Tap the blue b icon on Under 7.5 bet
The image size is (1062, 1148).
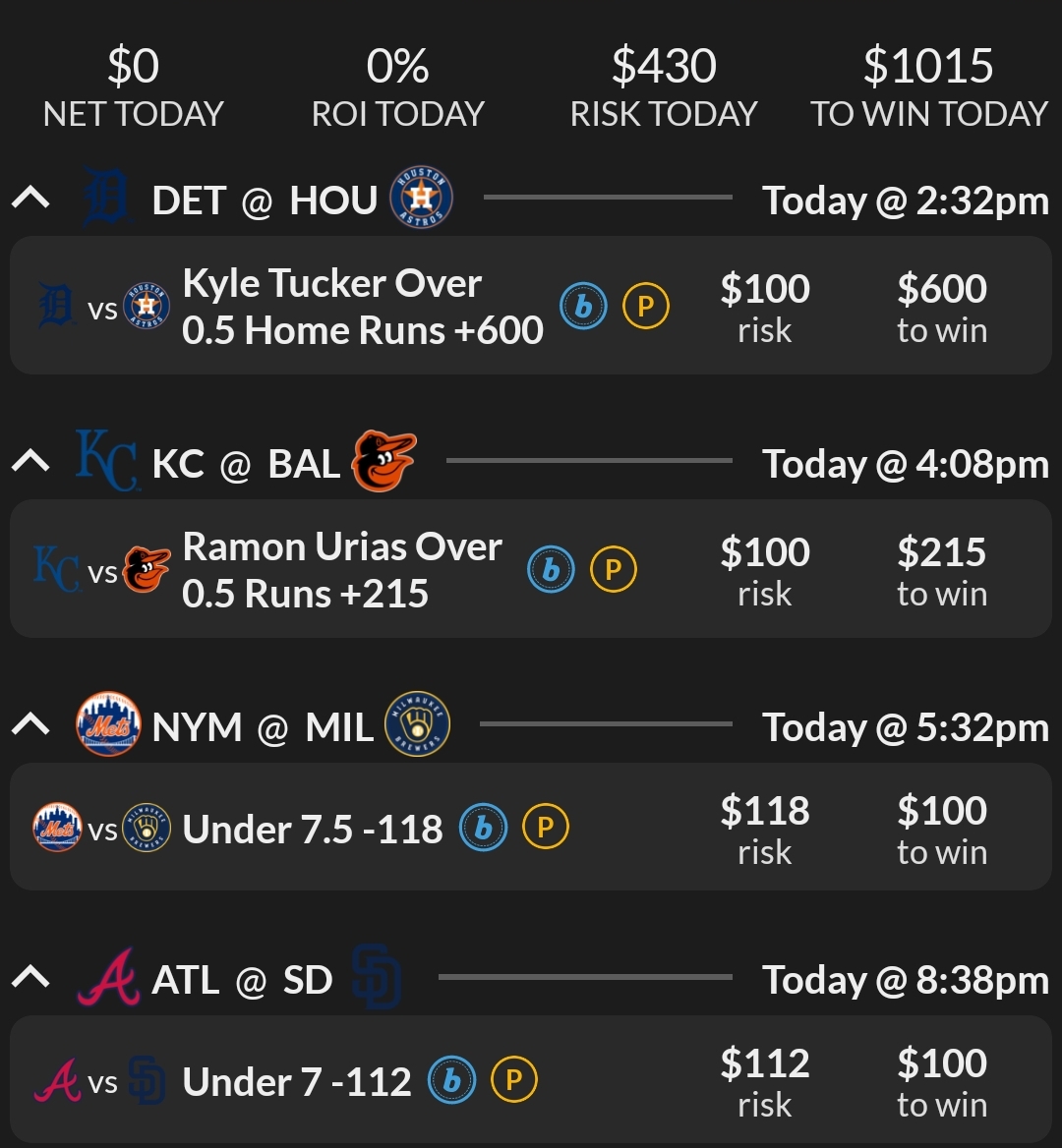click(x=484, y=829)
